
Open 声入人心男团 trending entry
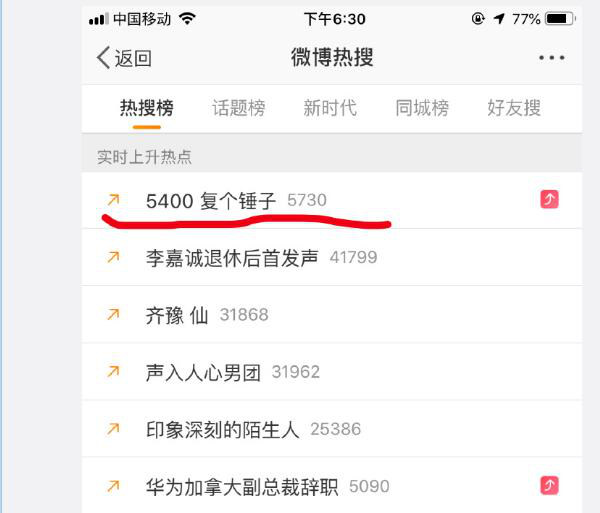[x=203, y=372]
